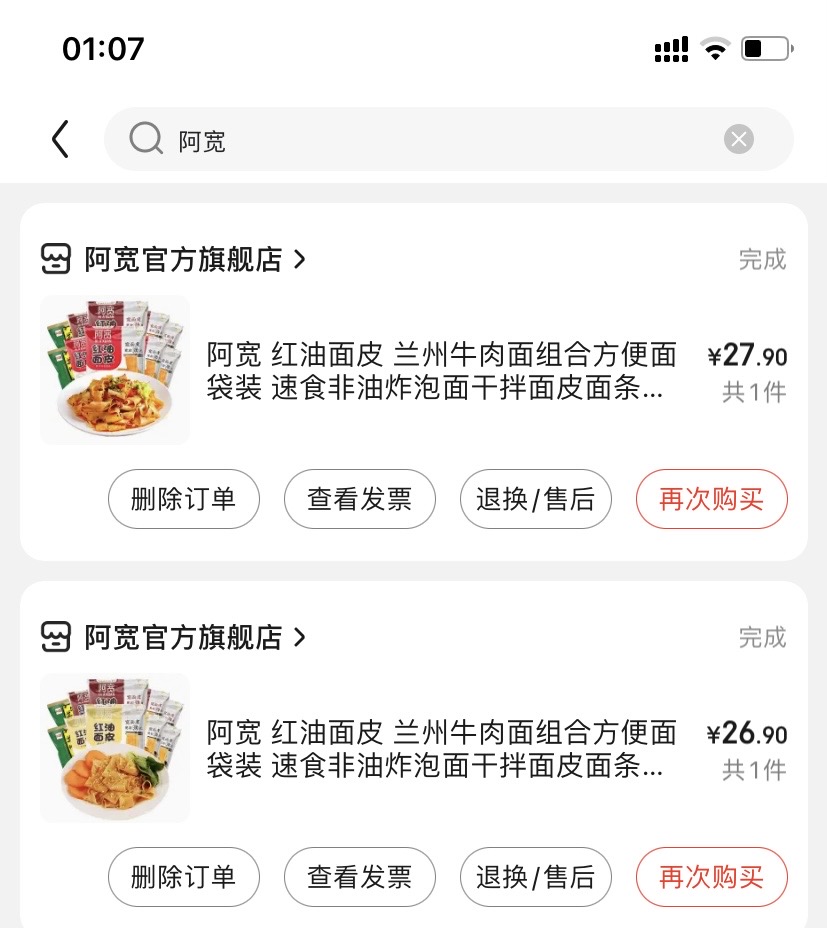Screen dimensions: 827x928
Task: Request 退换/售后 for the ¥26.90 order
Action: (x=536, y=877)
